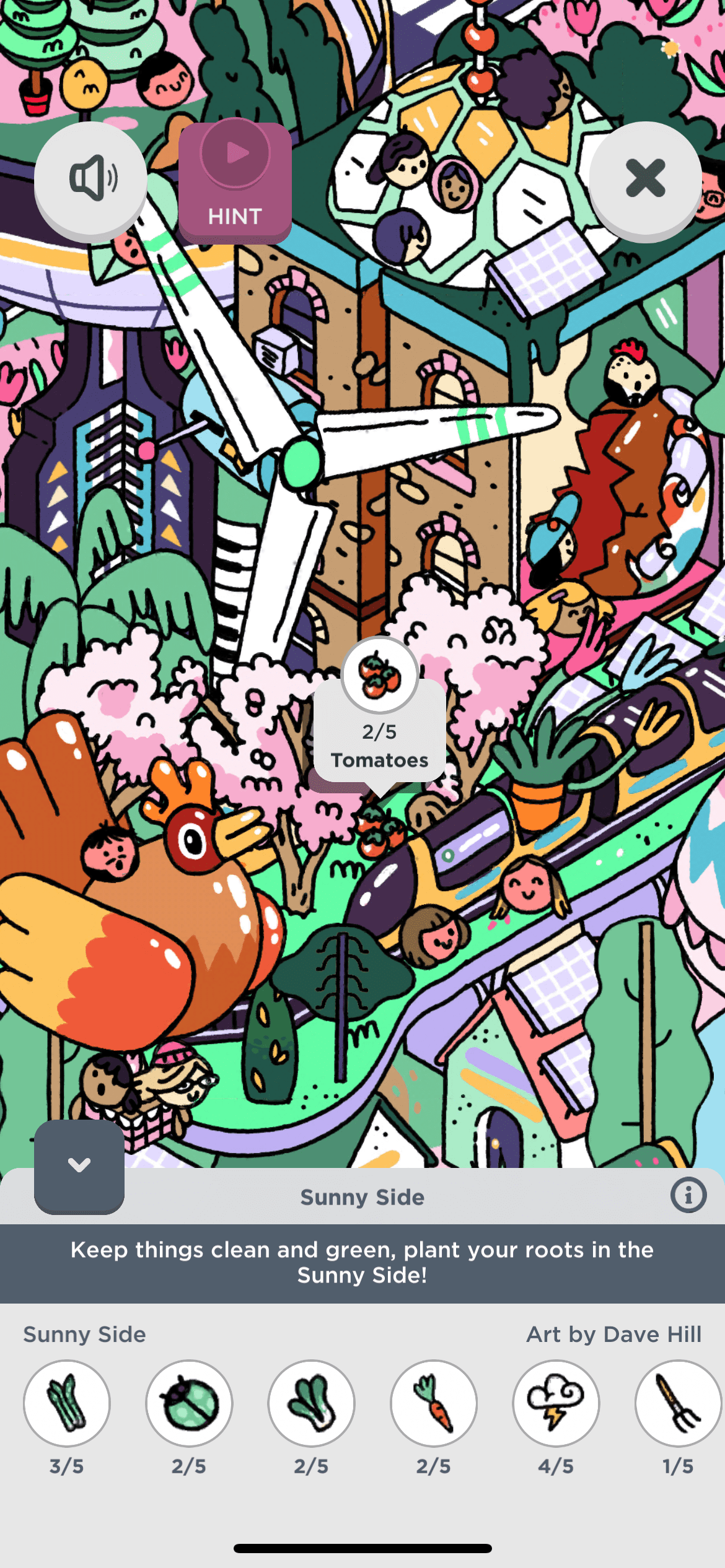Select the carrot item in the list

tap(434, 1403)
